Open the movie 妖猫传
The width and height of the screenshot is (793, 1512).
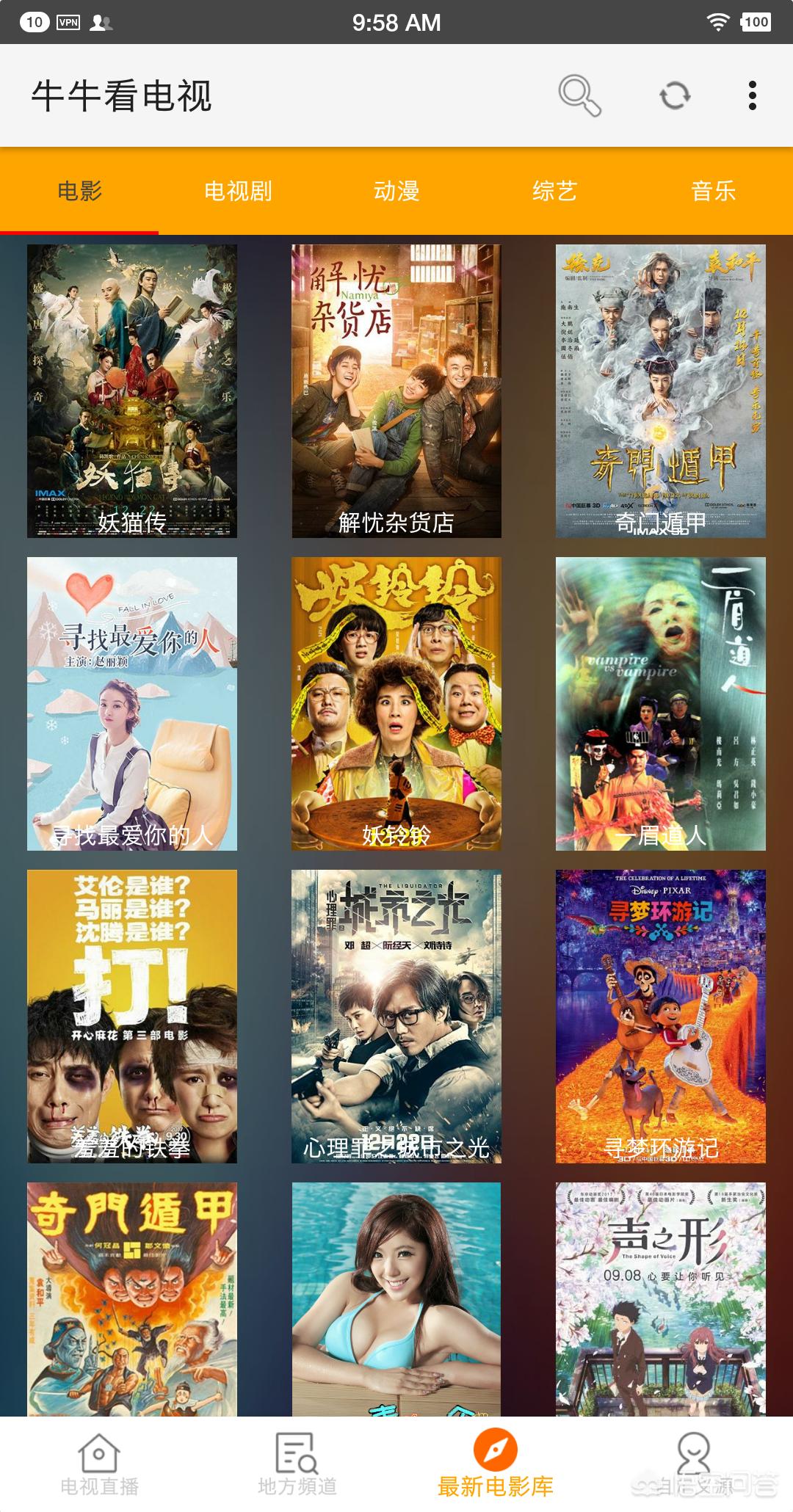[132, 391]
